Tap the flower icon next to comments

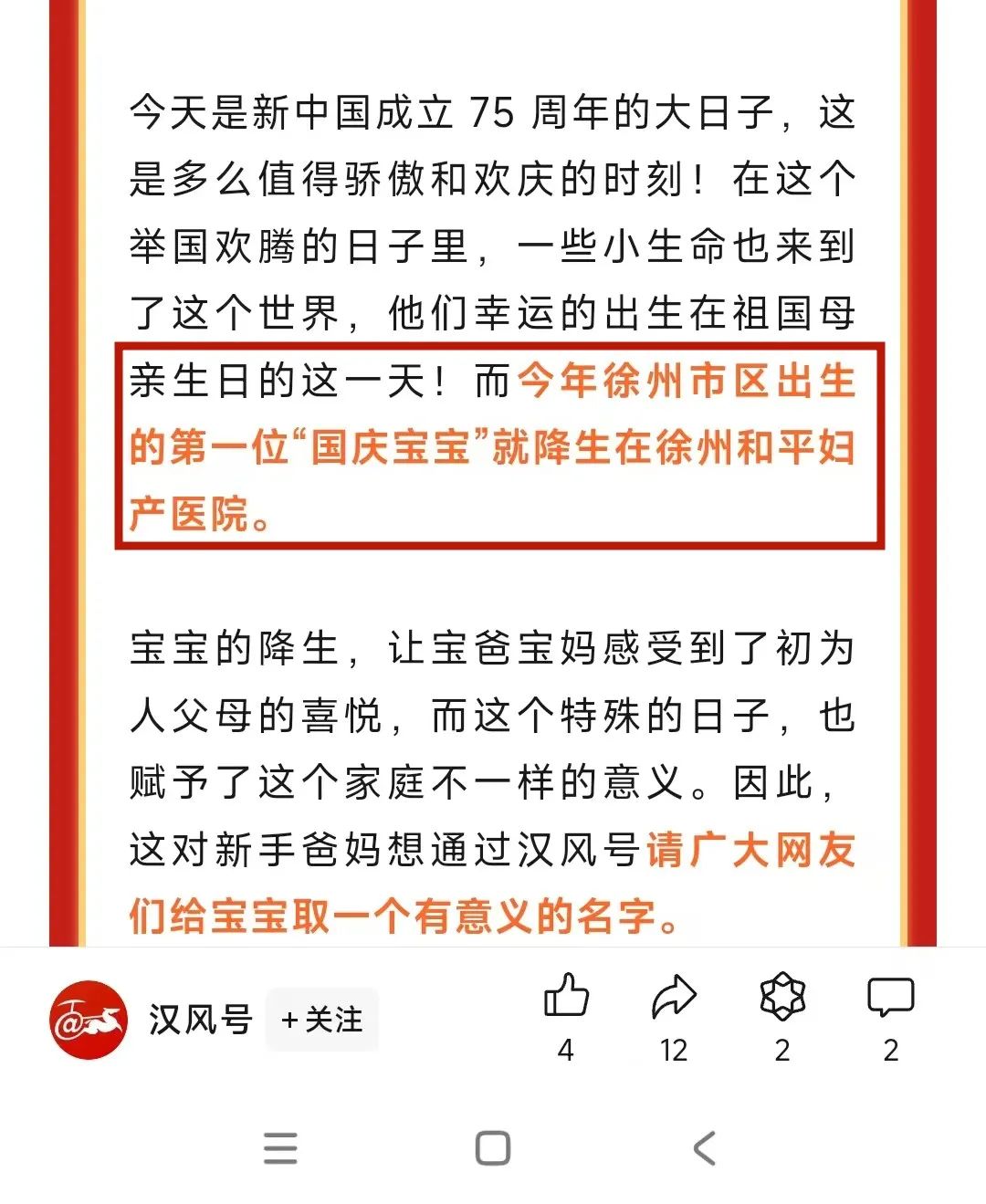782,997
